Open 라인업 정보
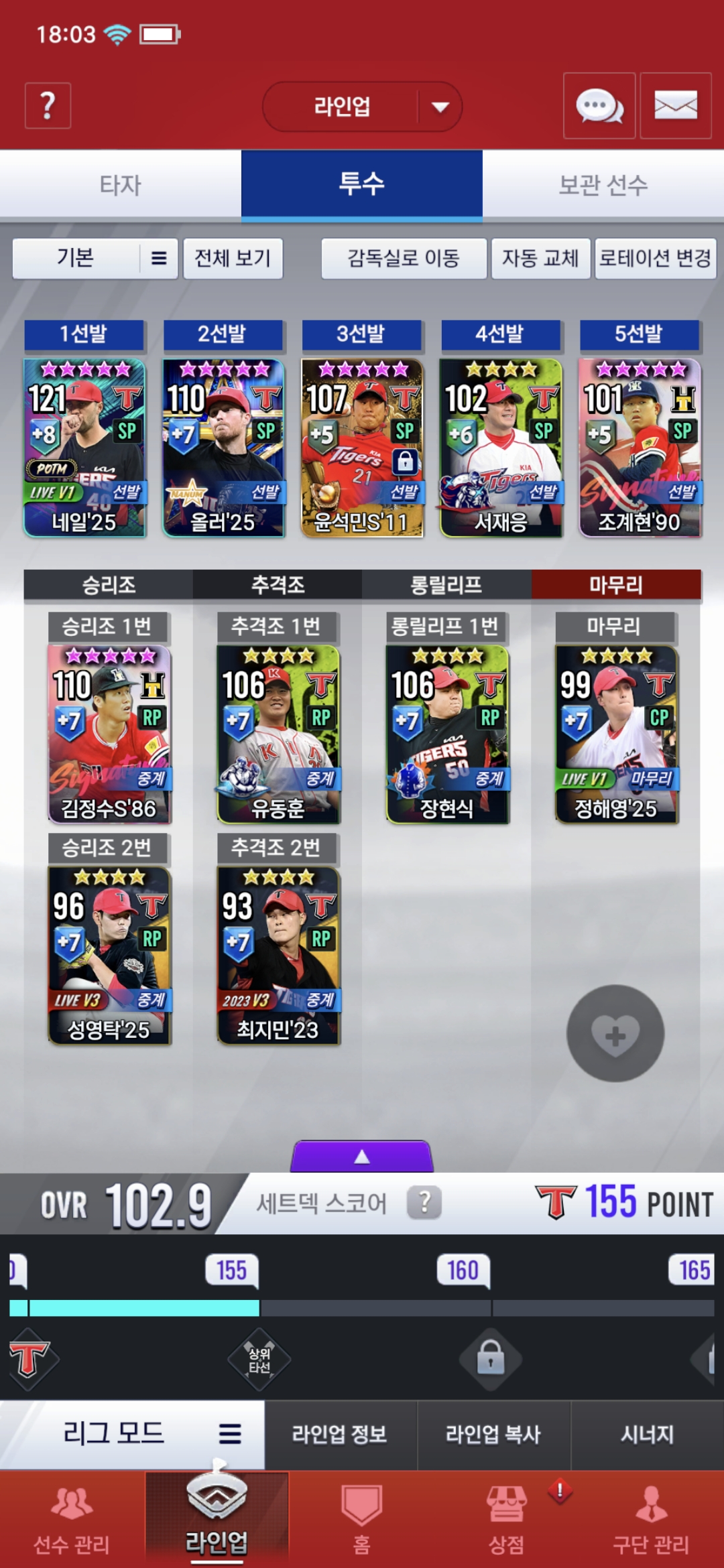Viewport: 724px width, 1568px height. click(x=340, y=1434)
